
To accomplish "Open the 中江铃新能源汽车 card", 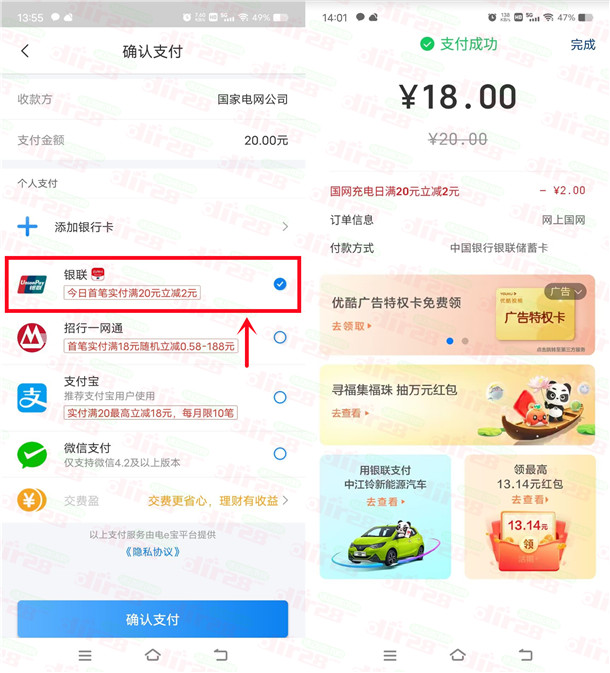I will click(387, 515).
